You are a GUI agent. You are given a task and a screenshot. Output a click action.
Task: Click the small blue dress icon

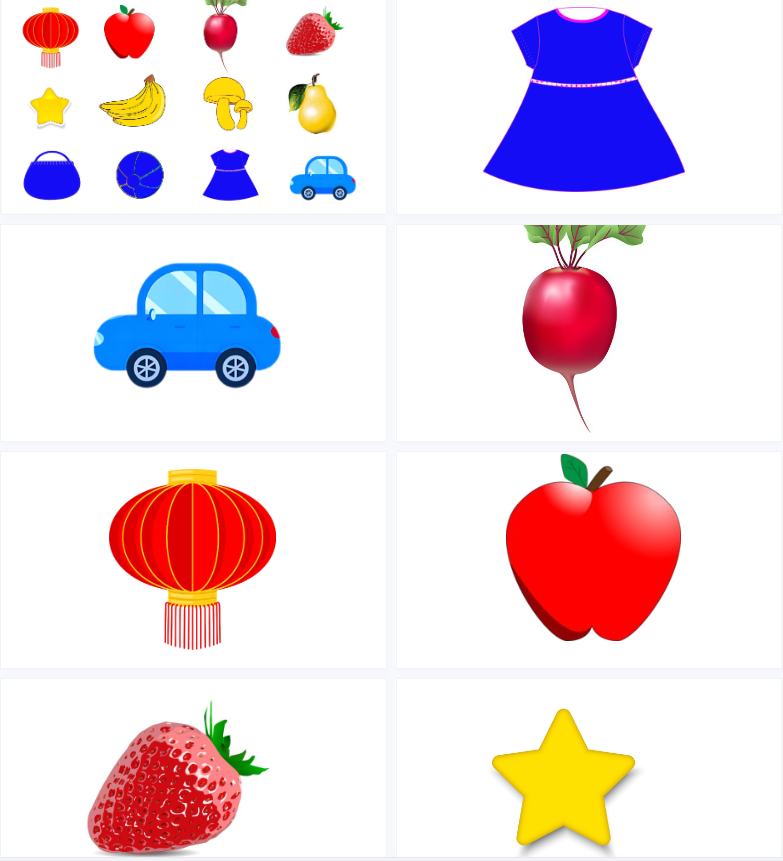(230, 174)
